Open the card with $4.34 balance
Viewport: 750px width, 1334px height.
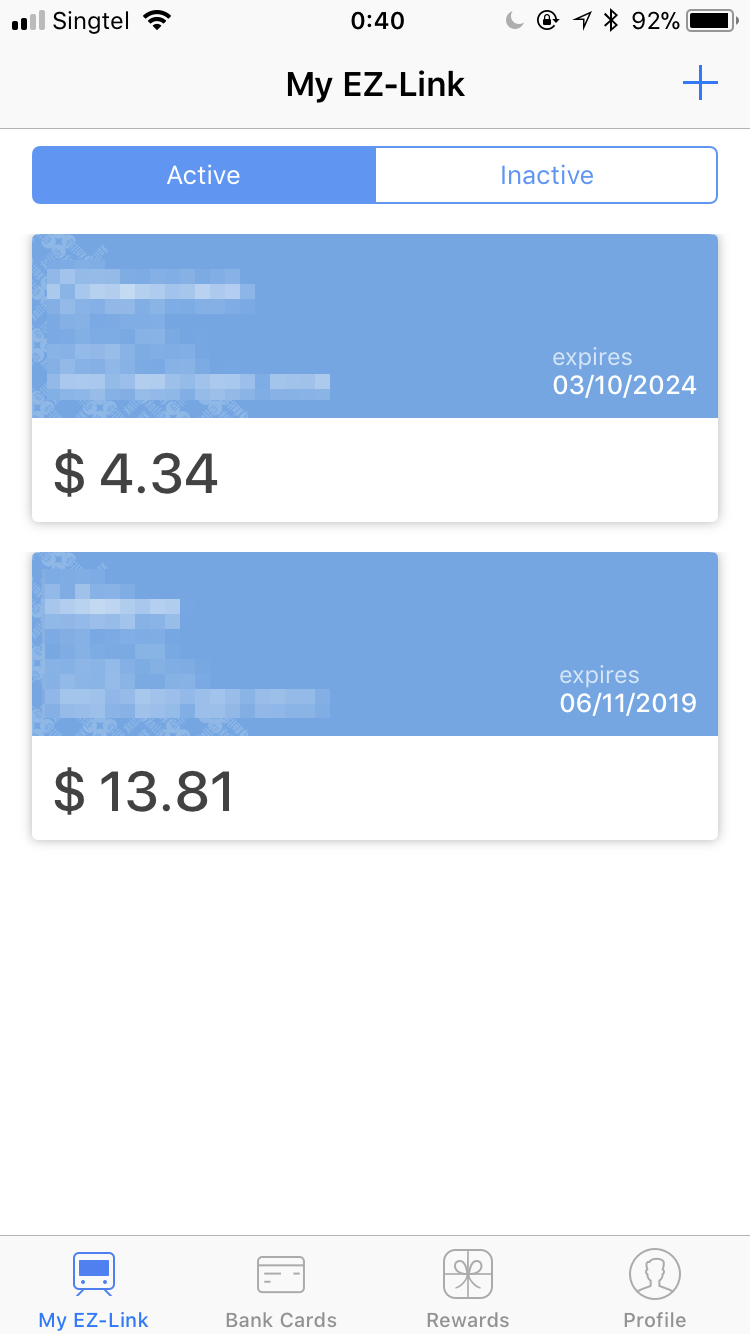[x=375, y=378]
